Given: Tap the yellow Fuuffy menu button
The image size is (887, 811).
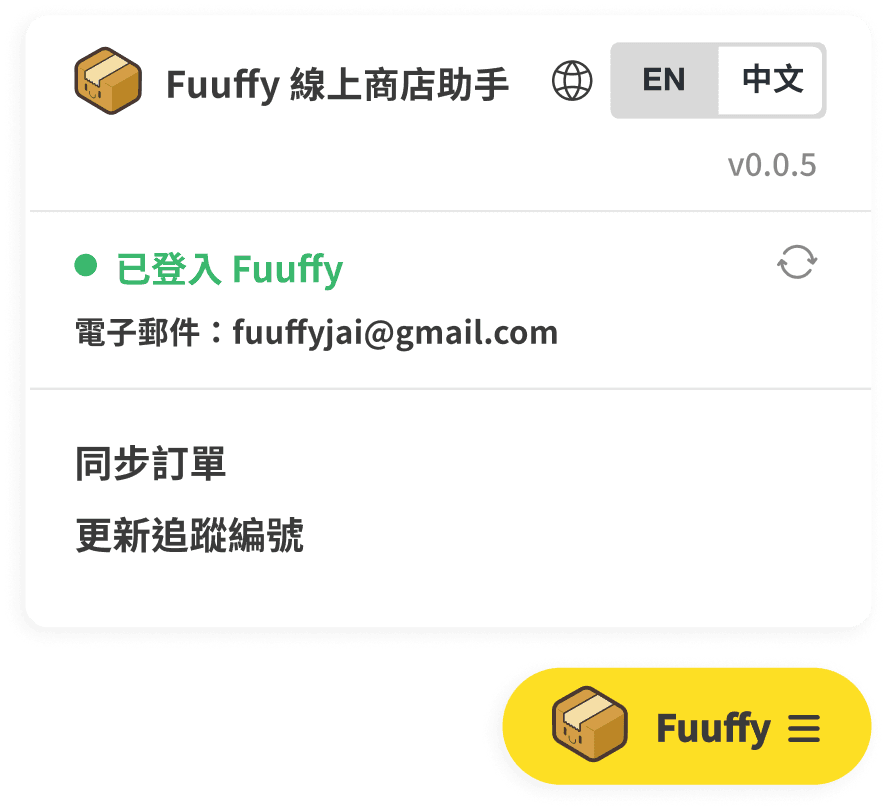Looking at the screenshot, I should click(x=686, y=727).
